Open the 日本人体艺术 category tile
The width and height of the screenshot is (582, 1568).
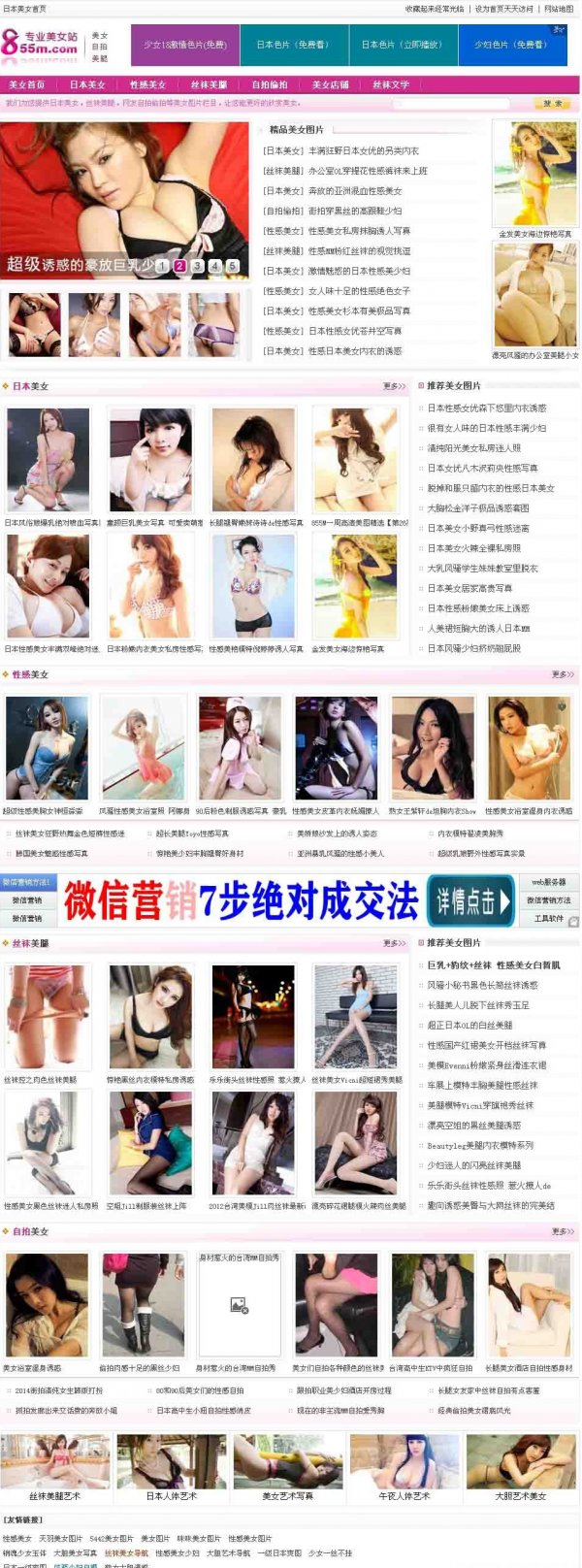pyautogui.click(x=171, y=1495)
